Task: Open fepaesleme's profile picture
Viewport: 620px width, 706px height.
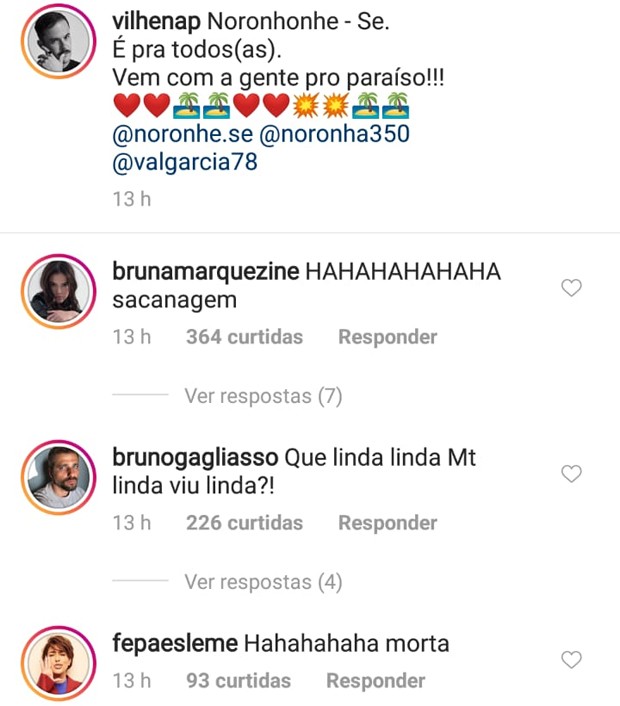Action: [54, 663]
